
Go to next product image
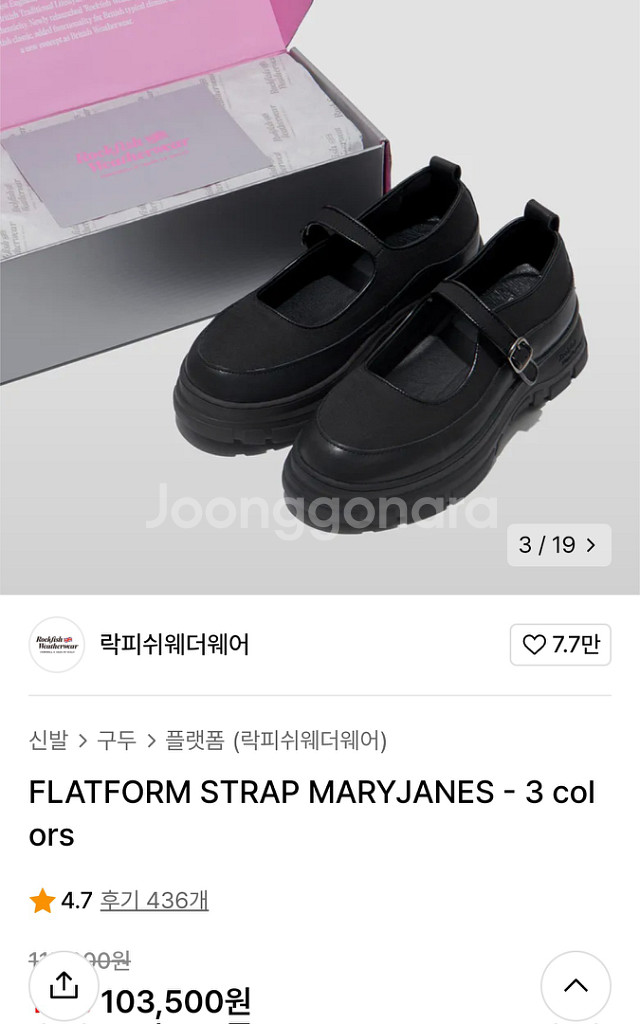590,545
